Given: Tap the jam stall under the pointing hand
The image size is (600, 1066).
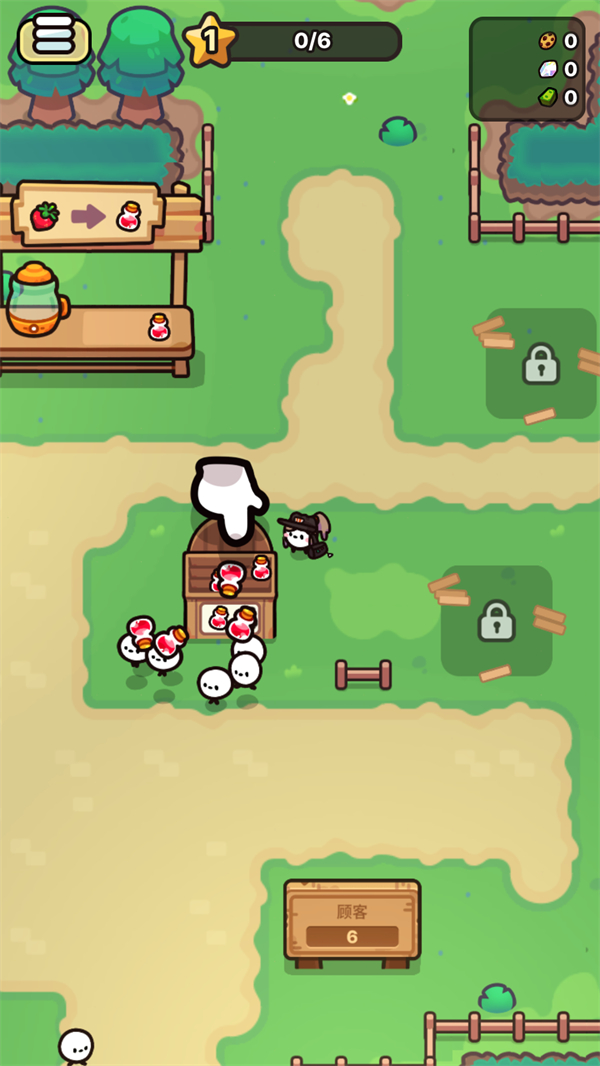Looking at the screenshot, I should [231, 590].
